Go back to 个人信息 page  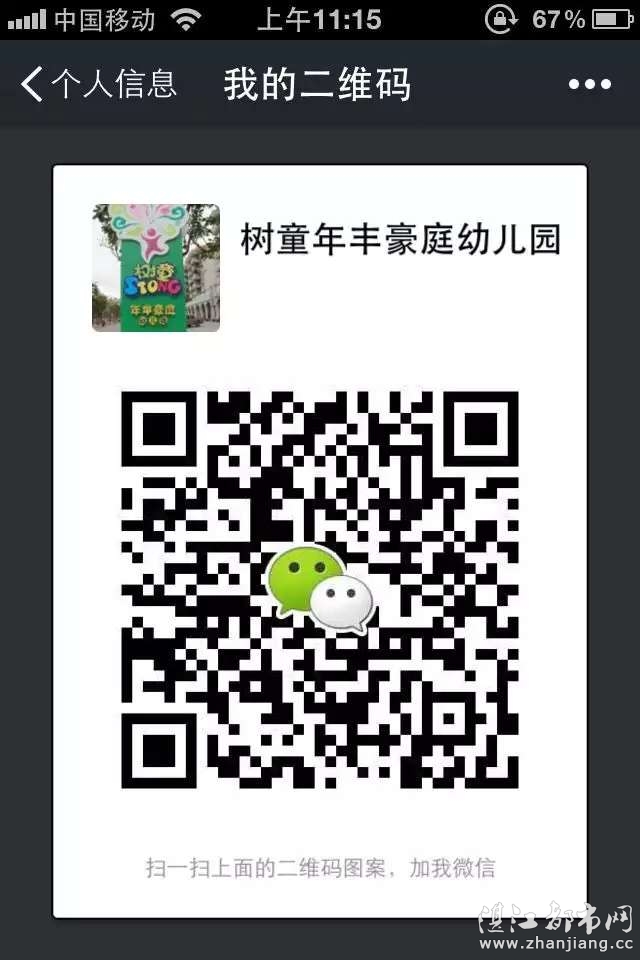[97, 85]
